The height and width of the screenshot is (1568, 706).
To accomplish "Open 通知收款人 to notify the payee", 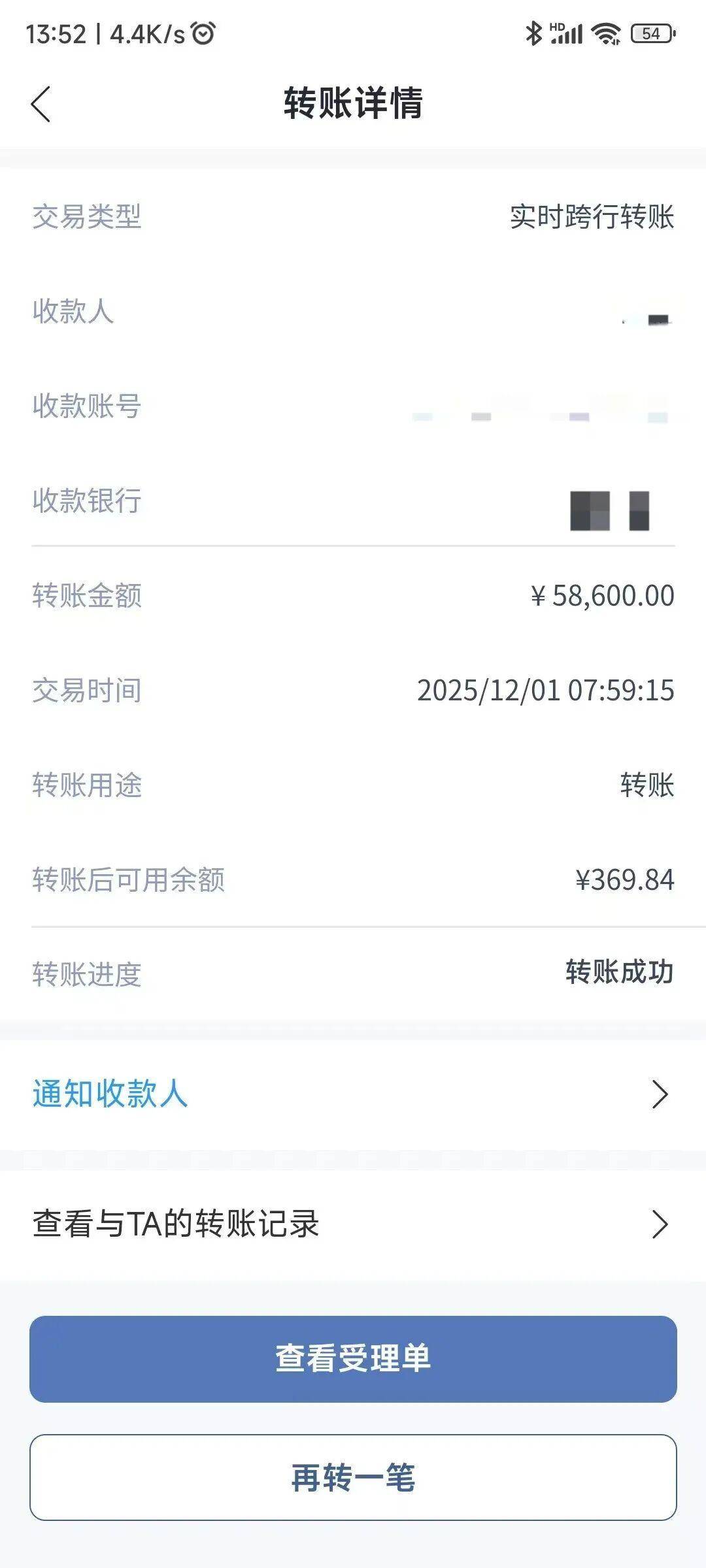I will click(353, 1094).
